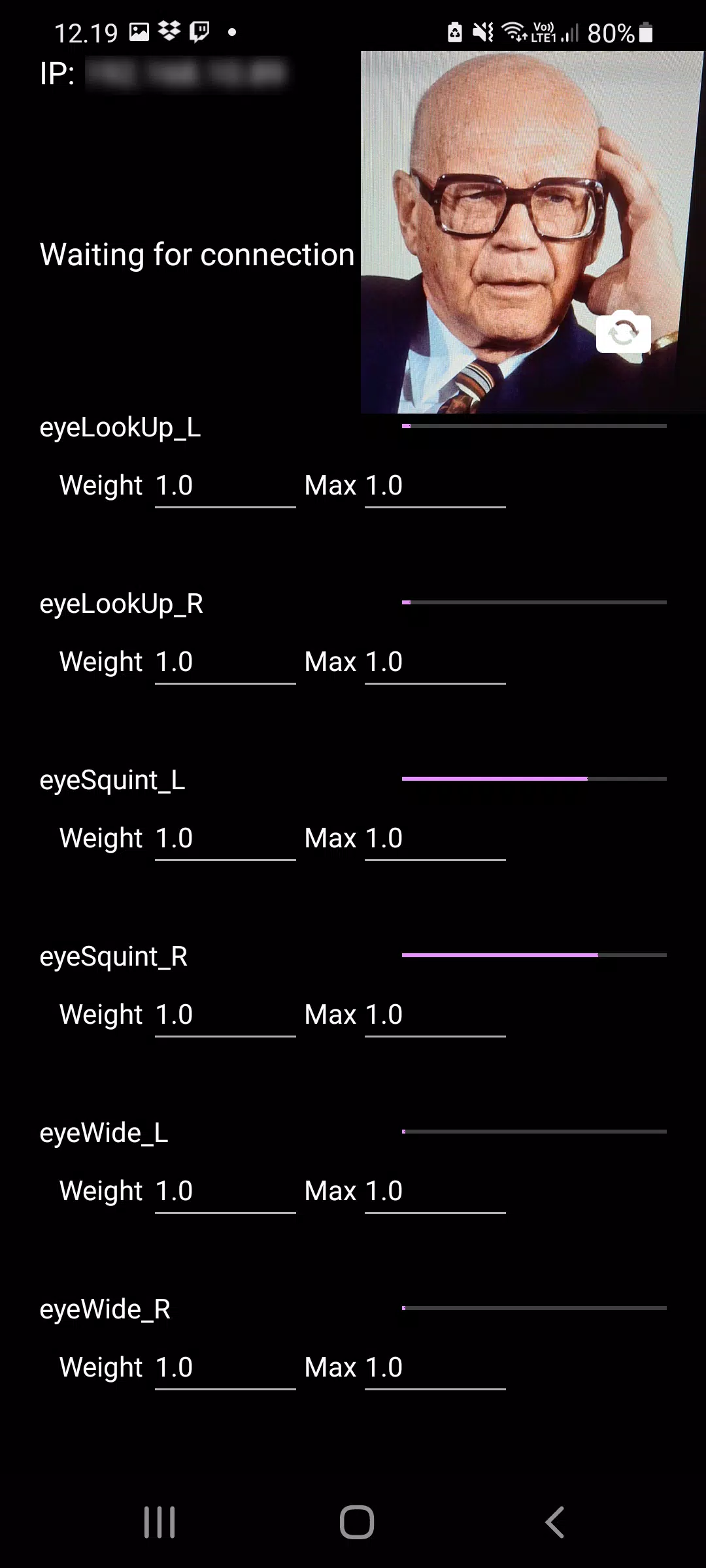Screen dimensions: 706x1568
Task: Edit the eyeWide_L Weight field
Action: [x=226, y=1192]
